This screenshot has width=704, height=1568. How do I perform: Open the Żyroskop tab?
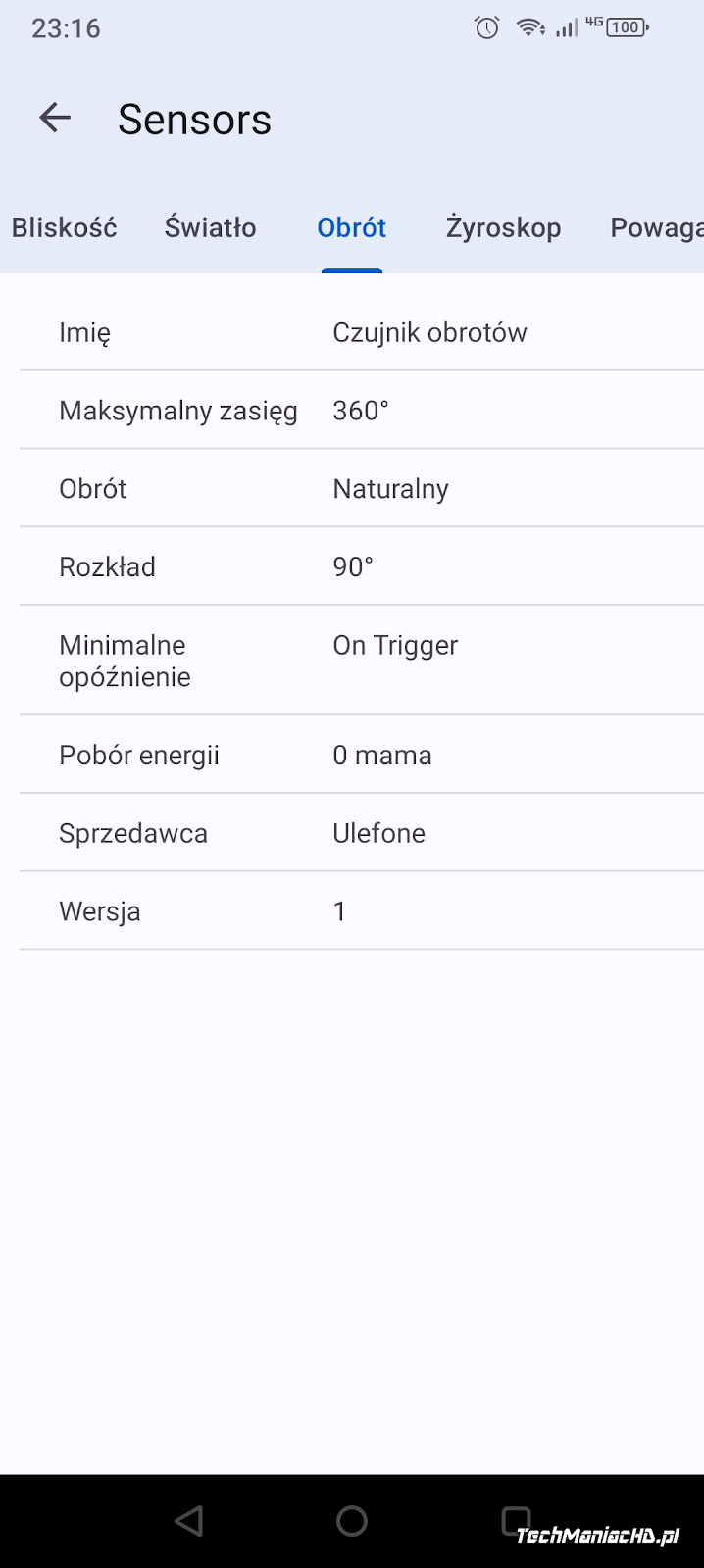point(503,227)
